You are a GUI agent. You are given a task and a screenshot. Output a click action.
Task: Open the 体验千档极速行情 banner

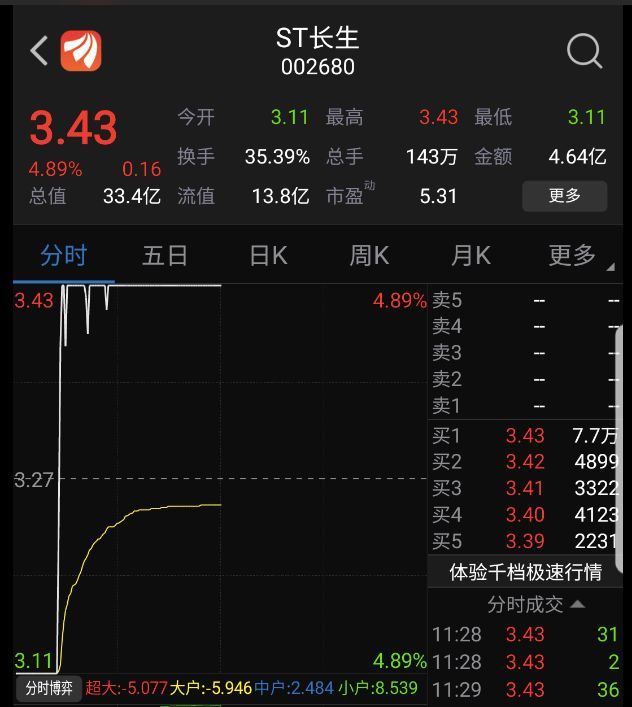(x=525, y=572)
